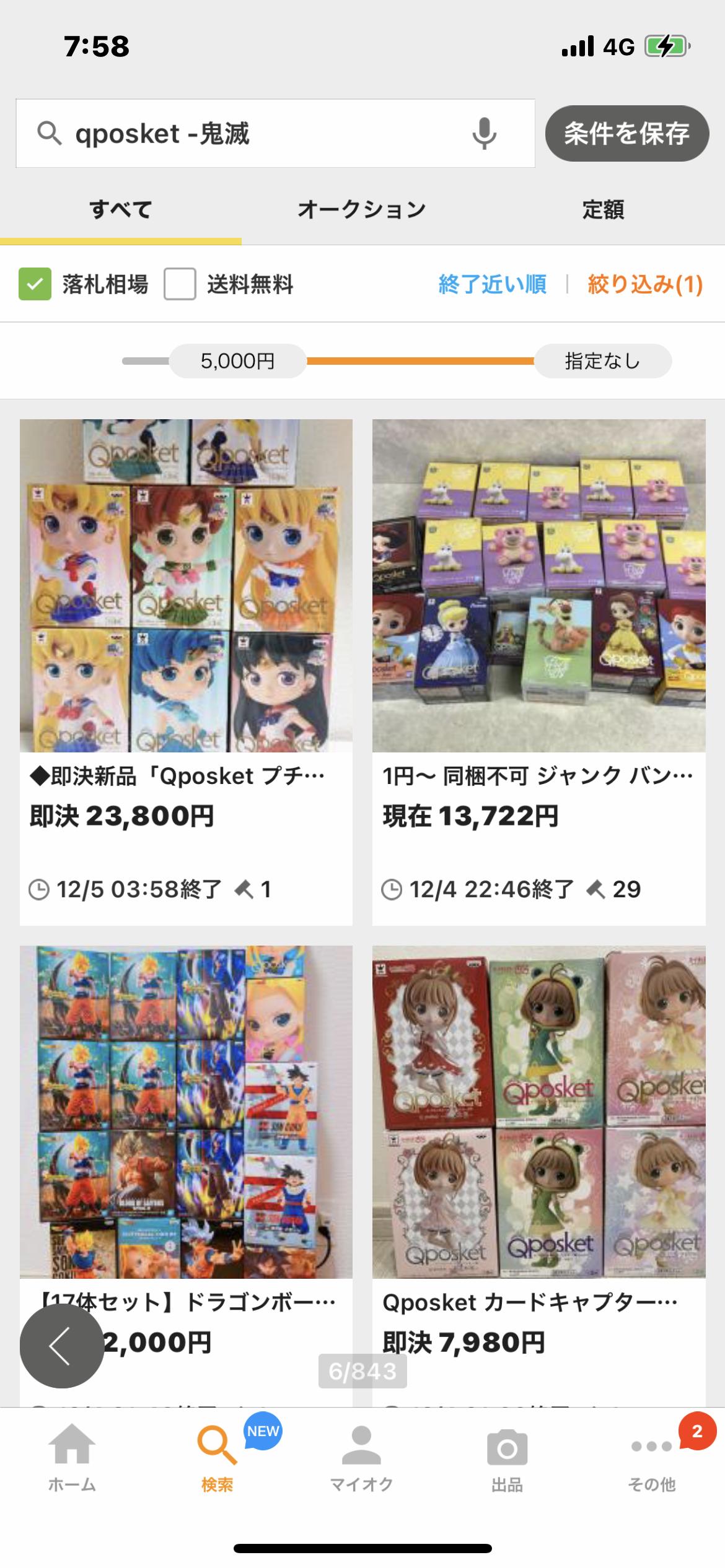Image resolution: width=725 pixels, height=1568 pixels.
Task: Enable the 送料無料 checkbox
Action: [x=180, y=284]
